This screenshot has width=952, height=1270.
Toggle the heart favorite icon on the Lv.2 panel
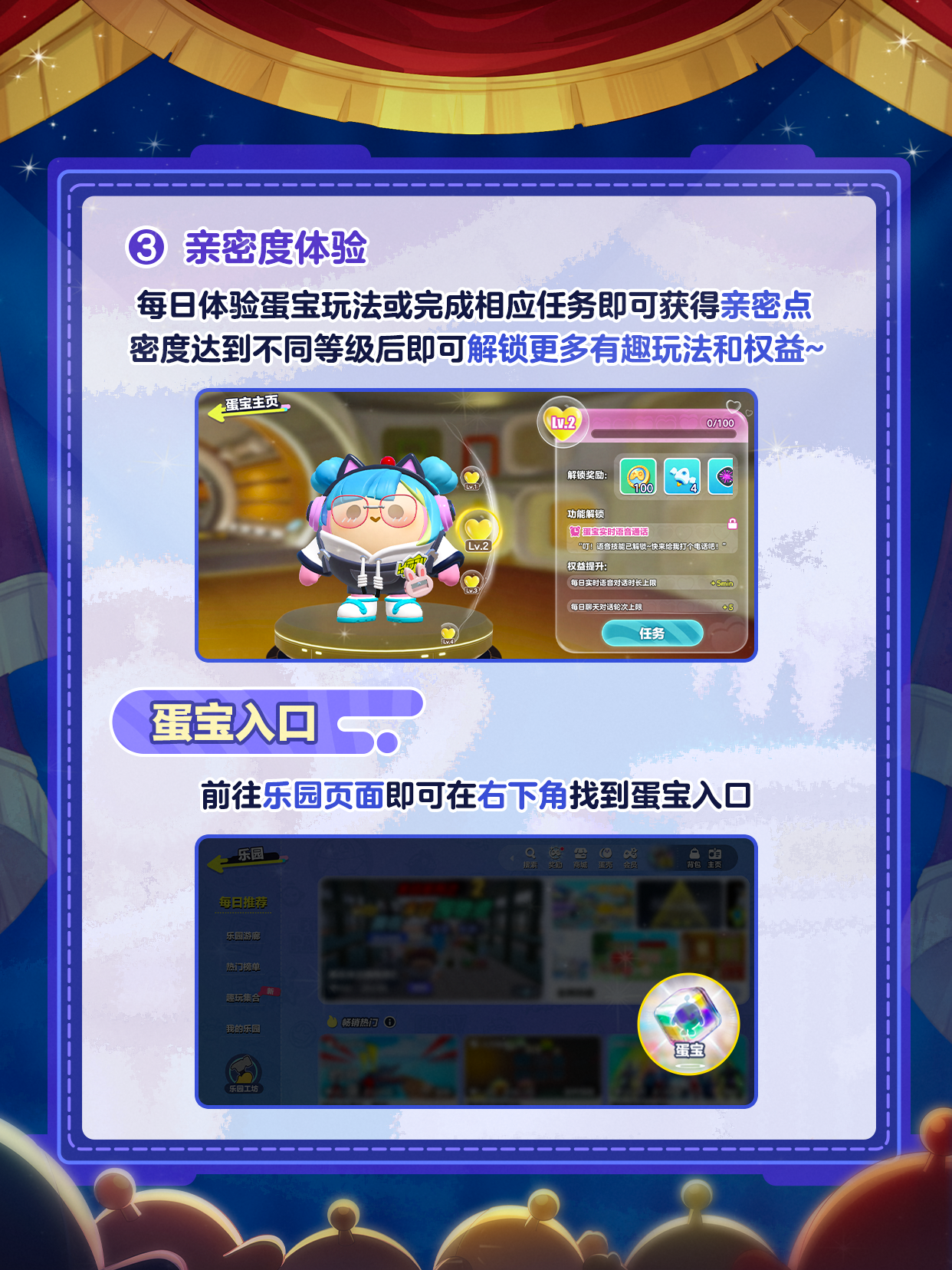tap(733, 405)
